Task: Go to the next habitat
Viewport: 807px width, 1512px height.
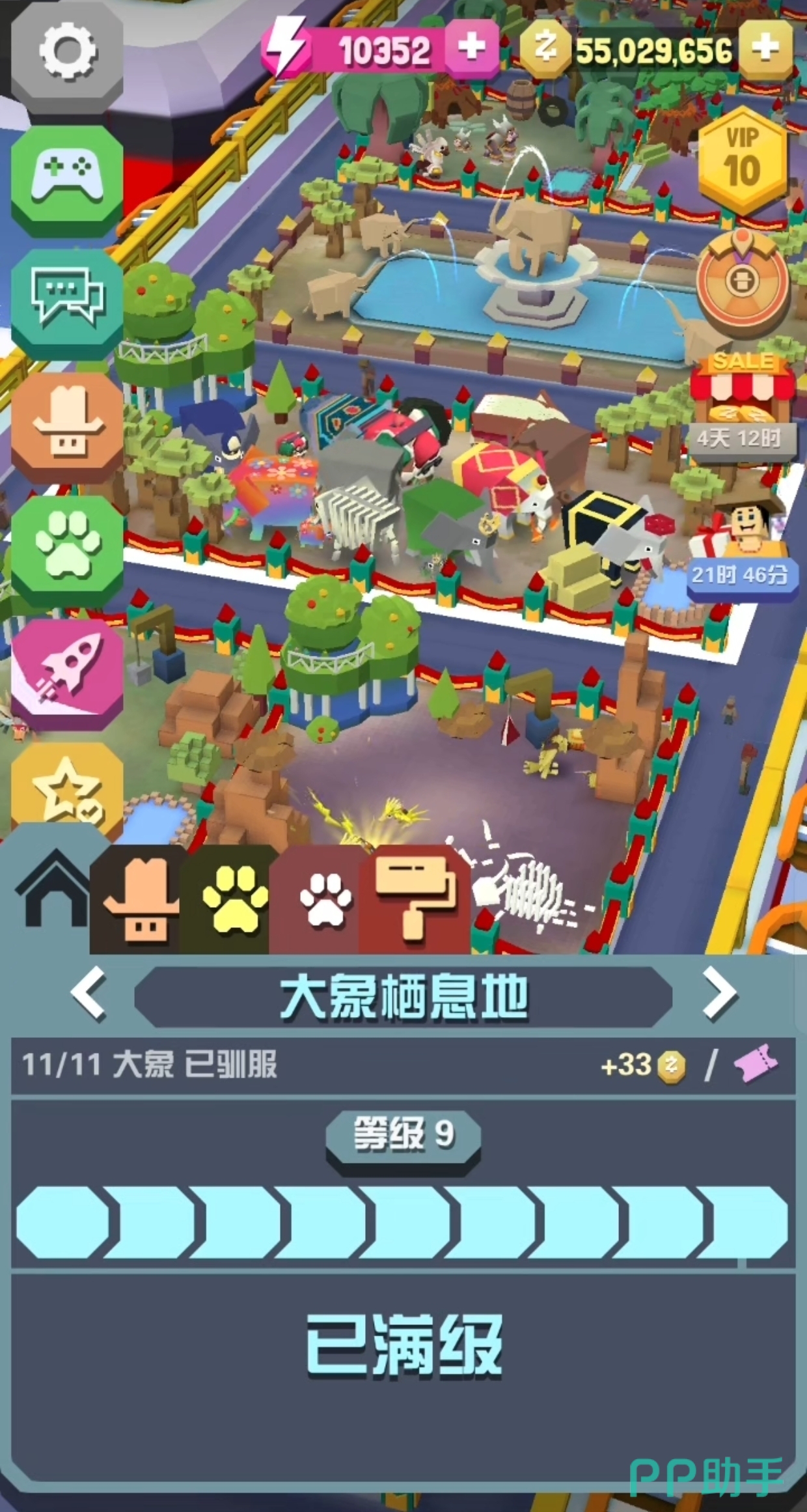Action: [718, 993]
